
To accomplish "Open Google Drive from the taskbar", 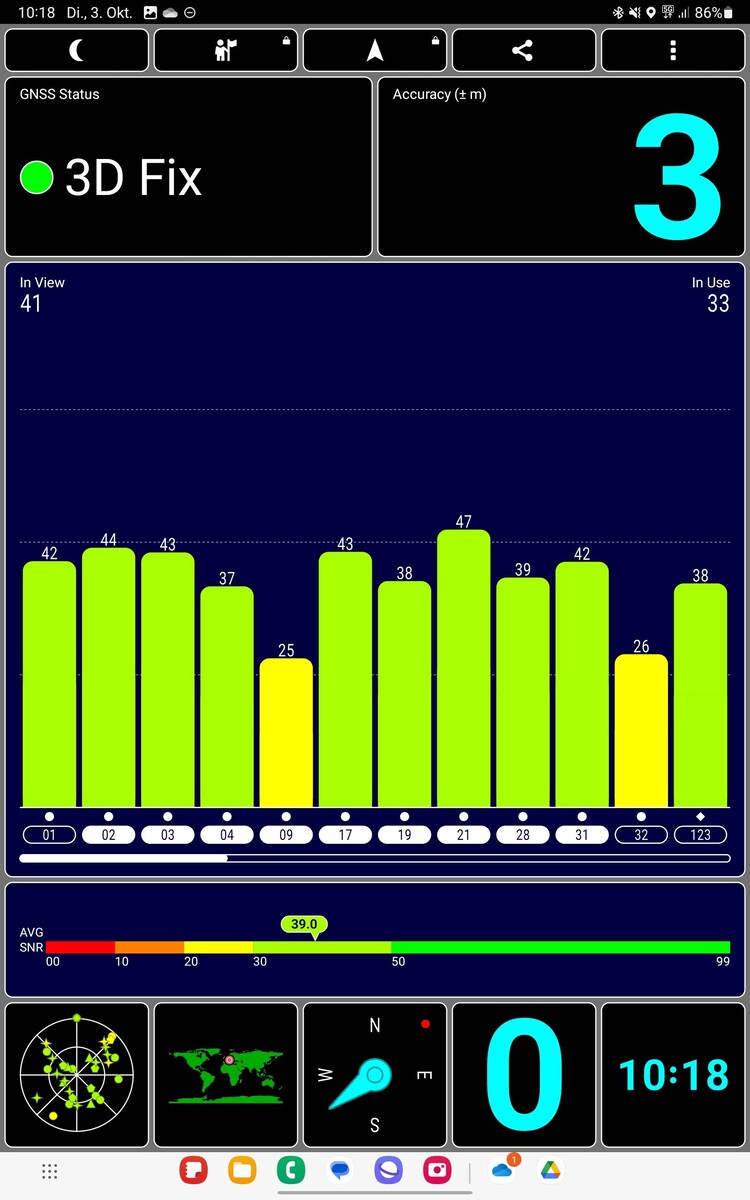I will (551, 1170).
